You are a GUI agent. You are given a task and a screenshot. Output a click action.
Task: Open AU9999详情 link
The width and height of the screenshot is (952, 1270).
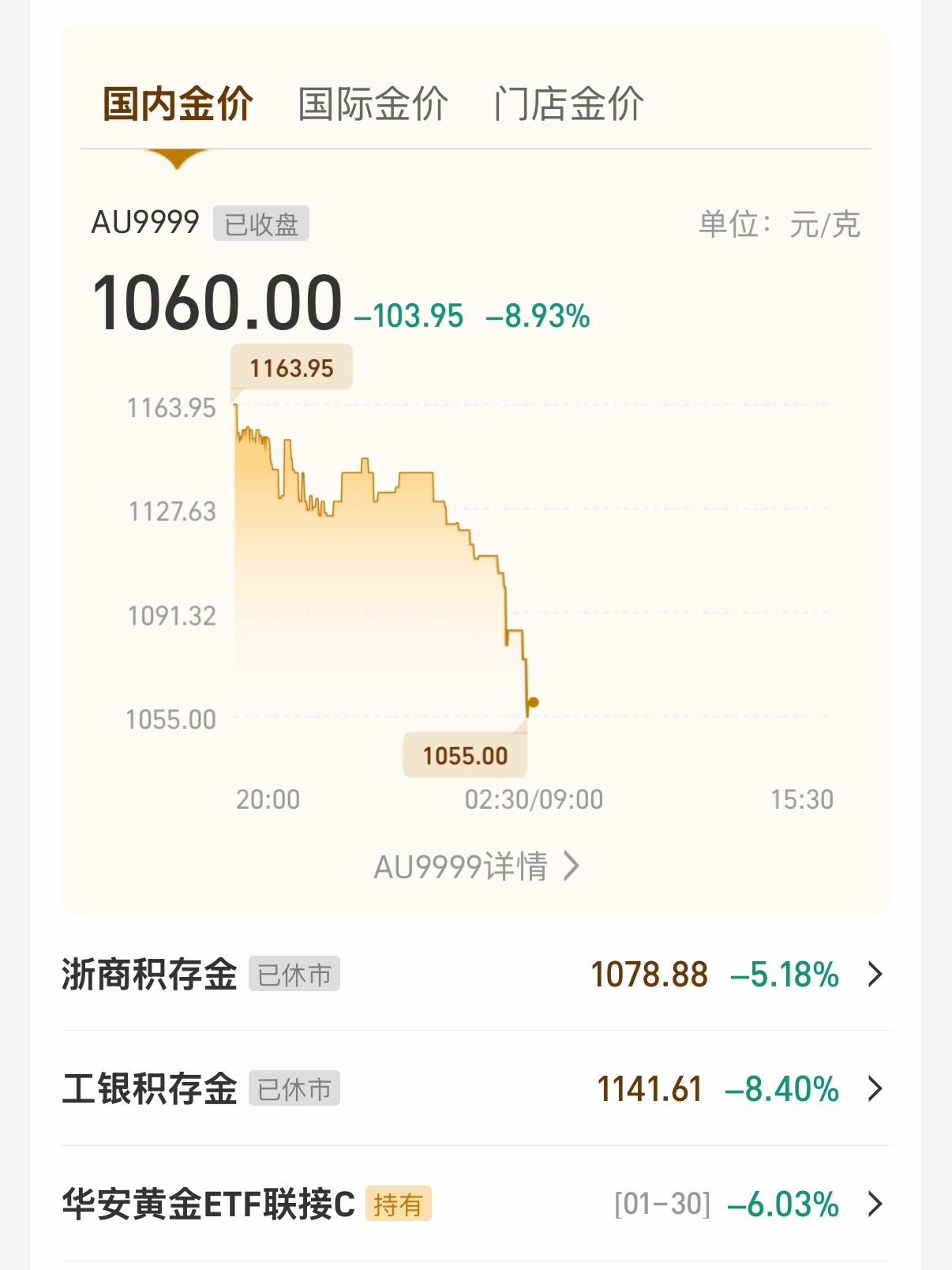tap(476, 866)
